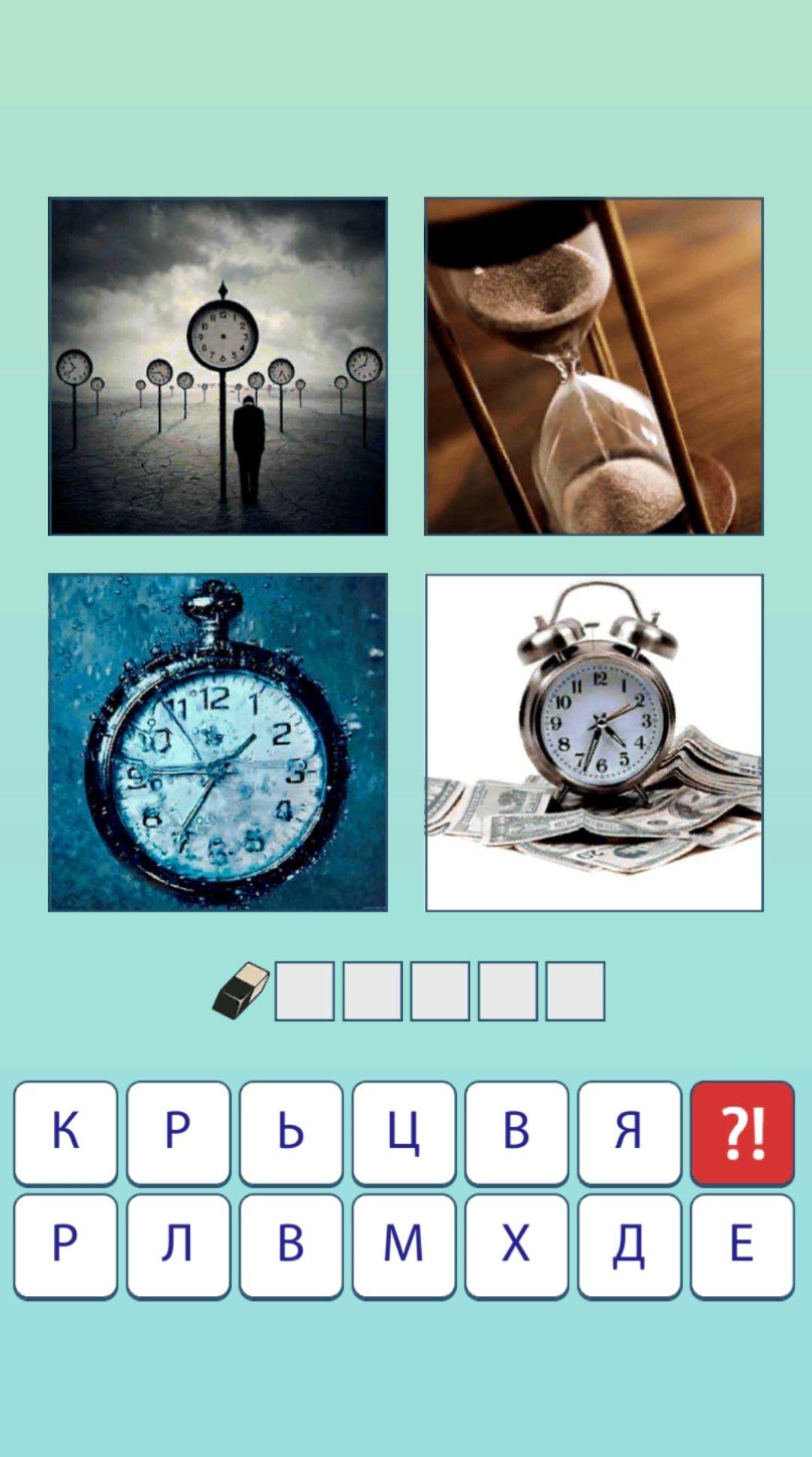Tap the first empty answer box
This screenshot has width=812, height=1457.
304,991
